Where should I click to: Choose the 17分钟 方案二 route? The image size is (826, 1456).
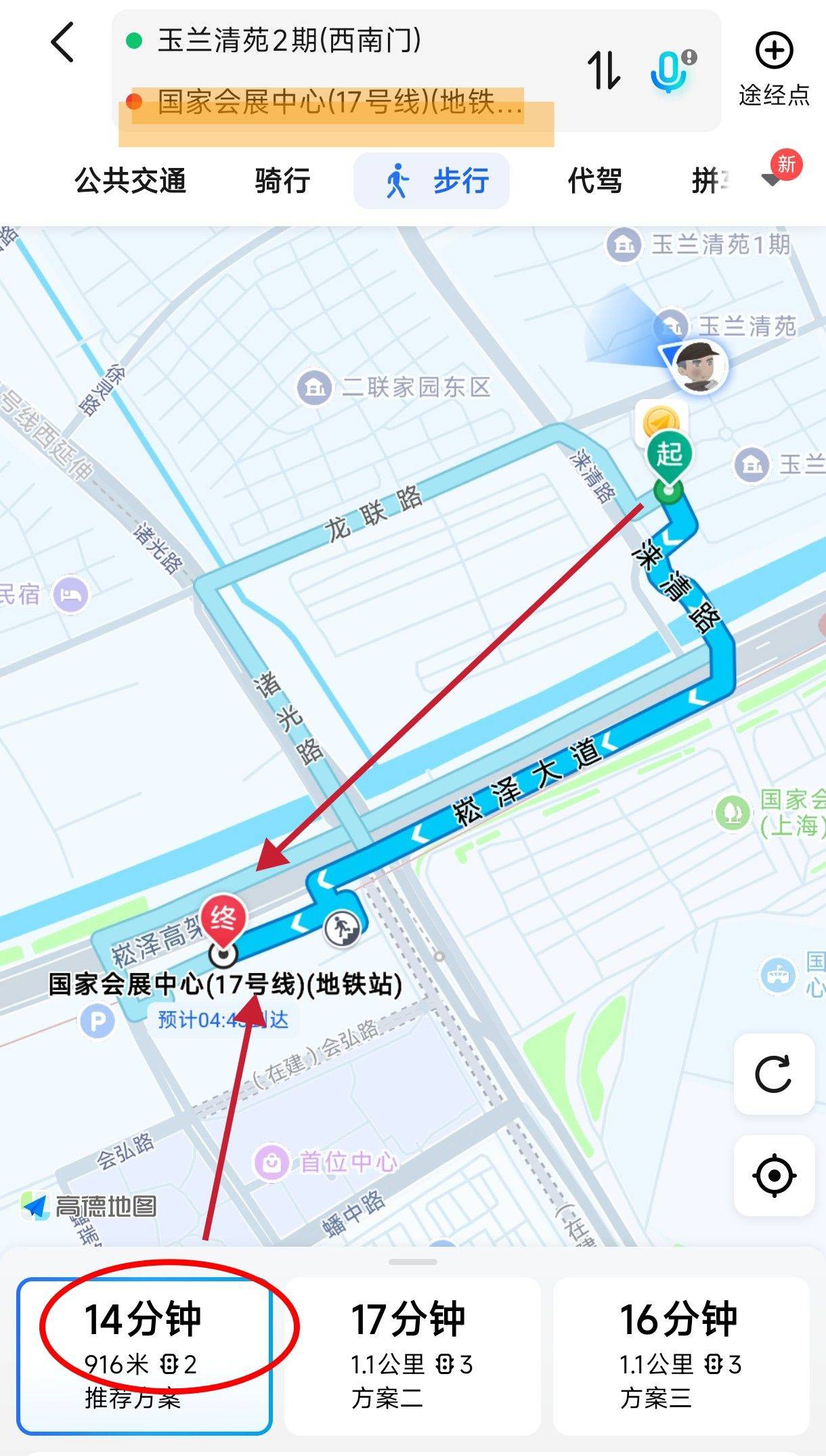coord(412,1356)
